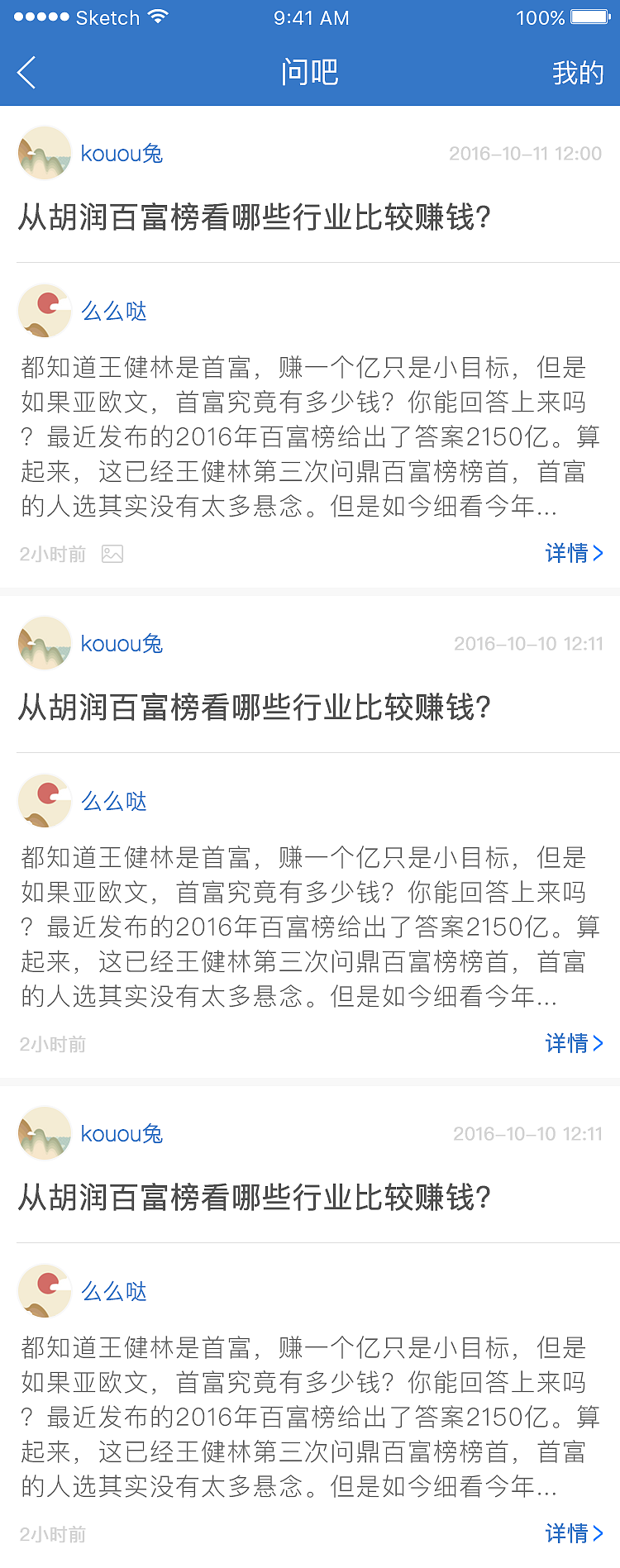
Task: Tap 么么哒's avatar in the second answer
Action: tap(45, 801)
